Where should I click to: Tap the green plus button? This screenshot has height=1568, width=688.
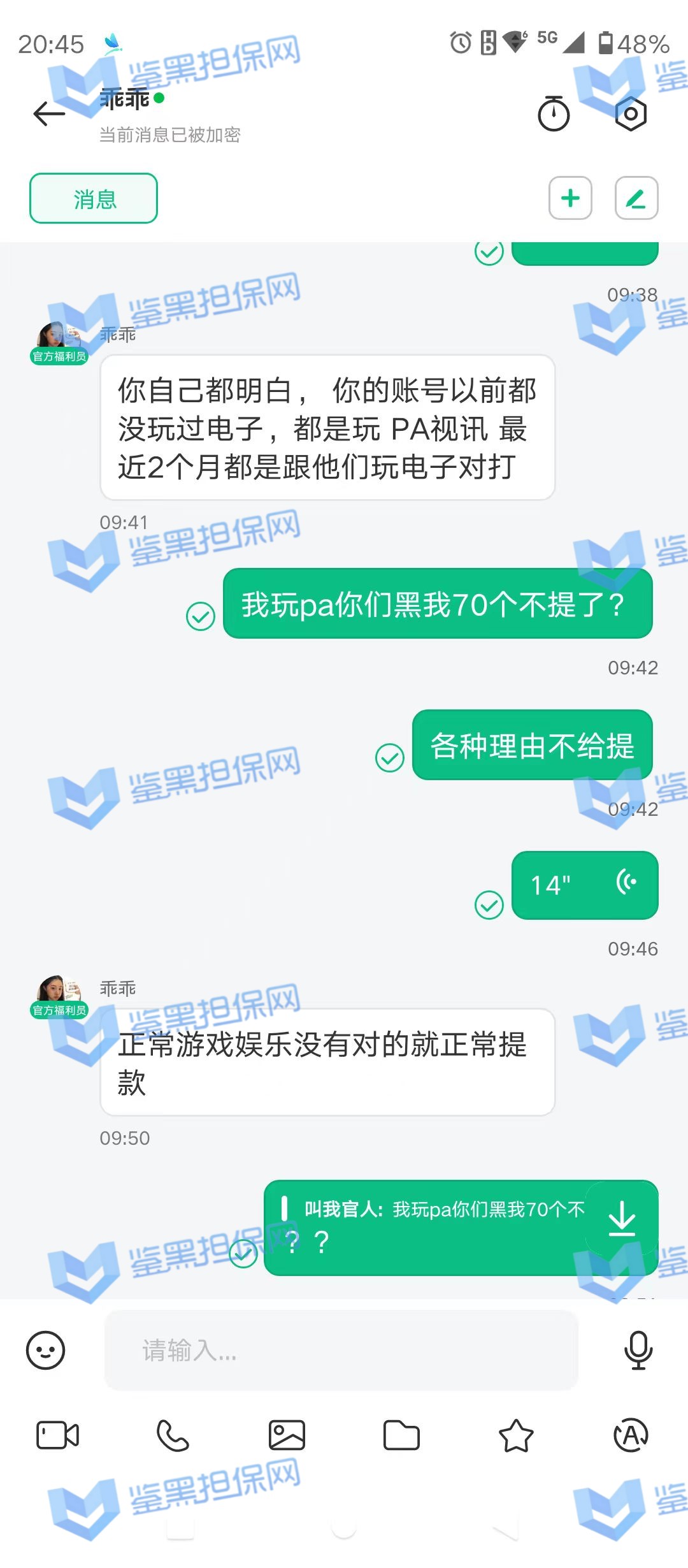tap(570, 198)
